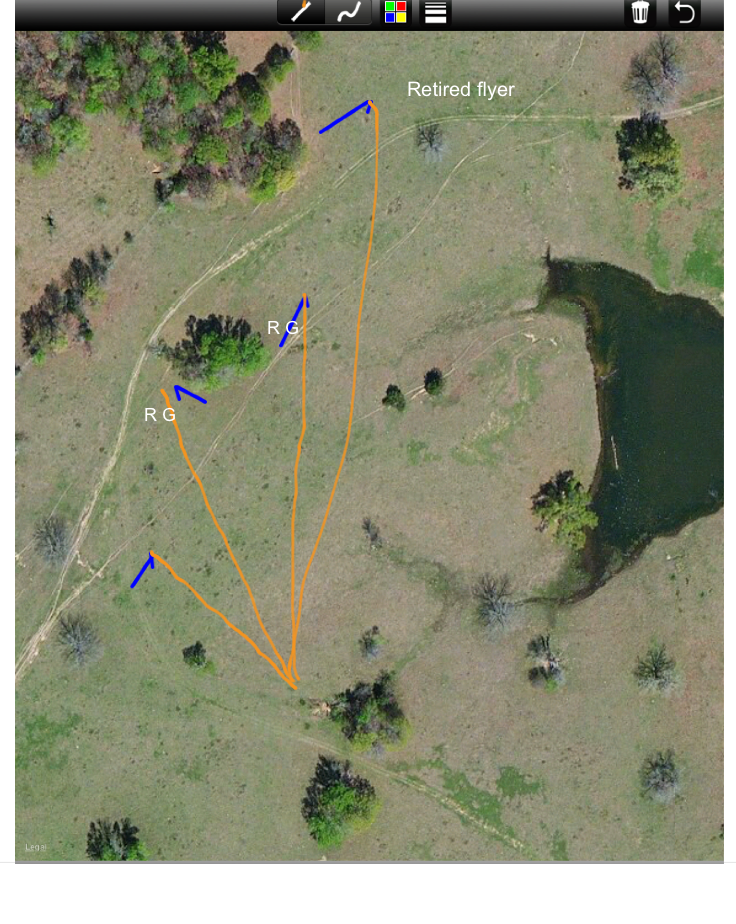Undo the last drawing stroke

coord(684,12)
